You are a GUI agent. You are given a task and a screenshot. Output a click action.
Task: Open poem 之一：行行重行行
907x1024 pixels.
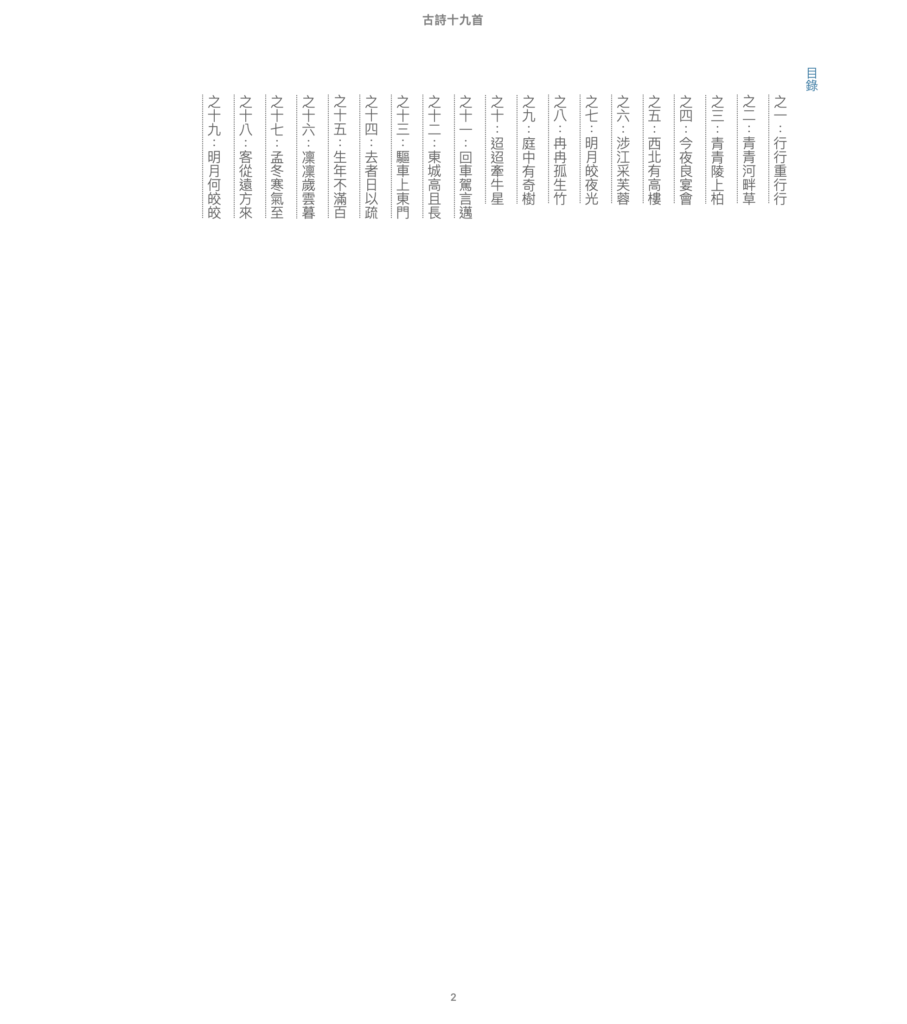click(780, 150)
